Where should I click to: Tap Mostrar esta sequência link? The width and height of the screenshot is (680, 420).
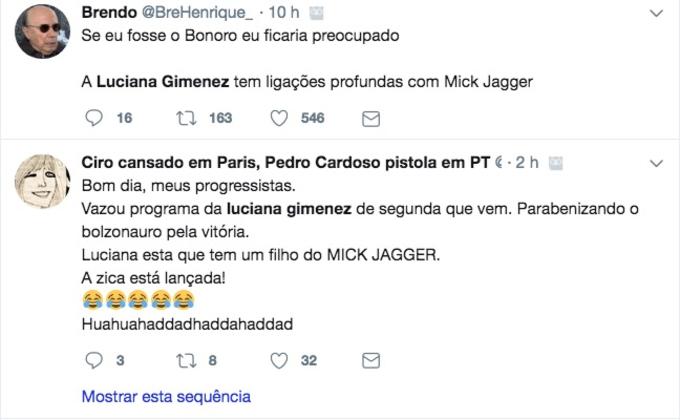[x=166, y=397]
